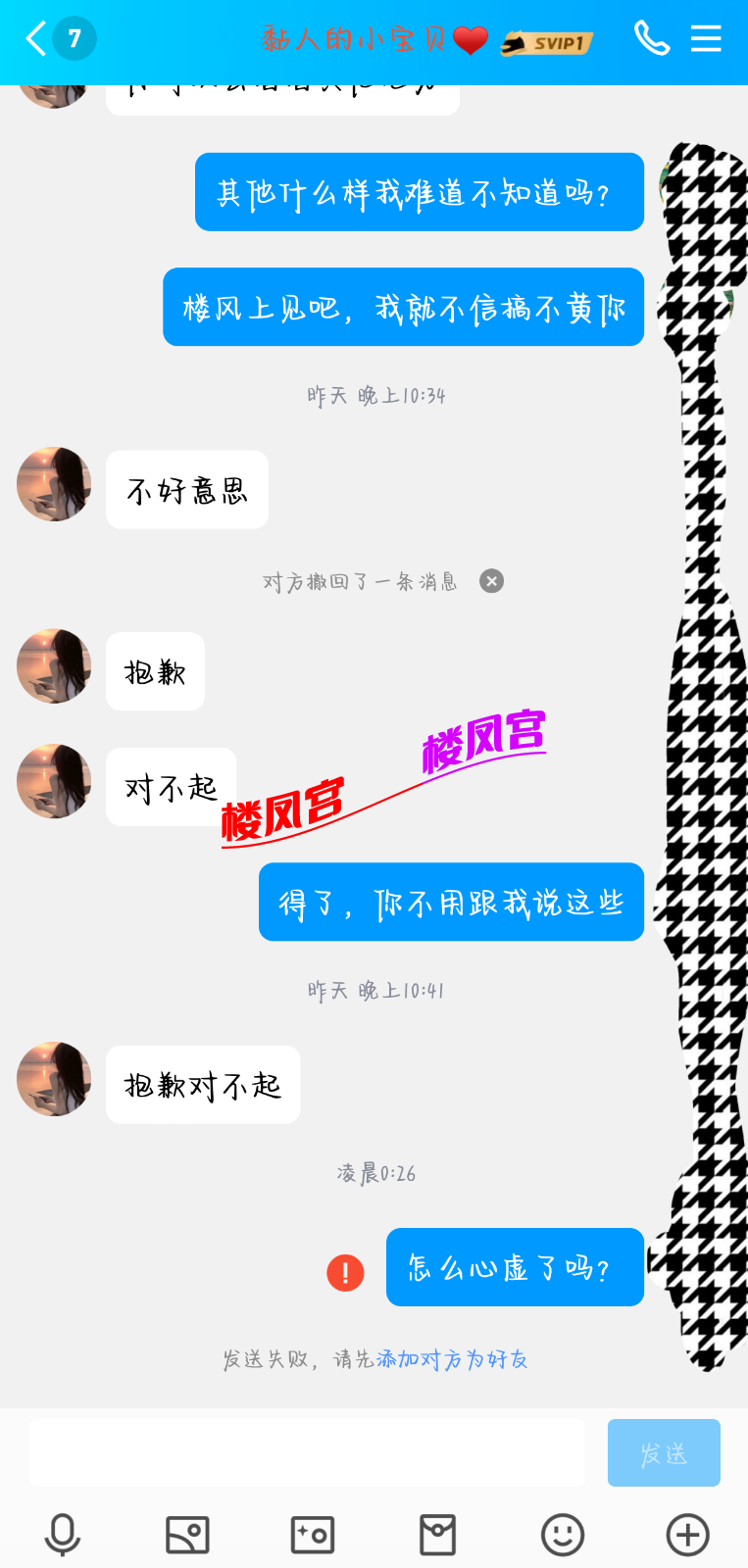Open more options with the plus icon
The height and width of the screenshot is (1568, 748).
[x=687, y=1535]
